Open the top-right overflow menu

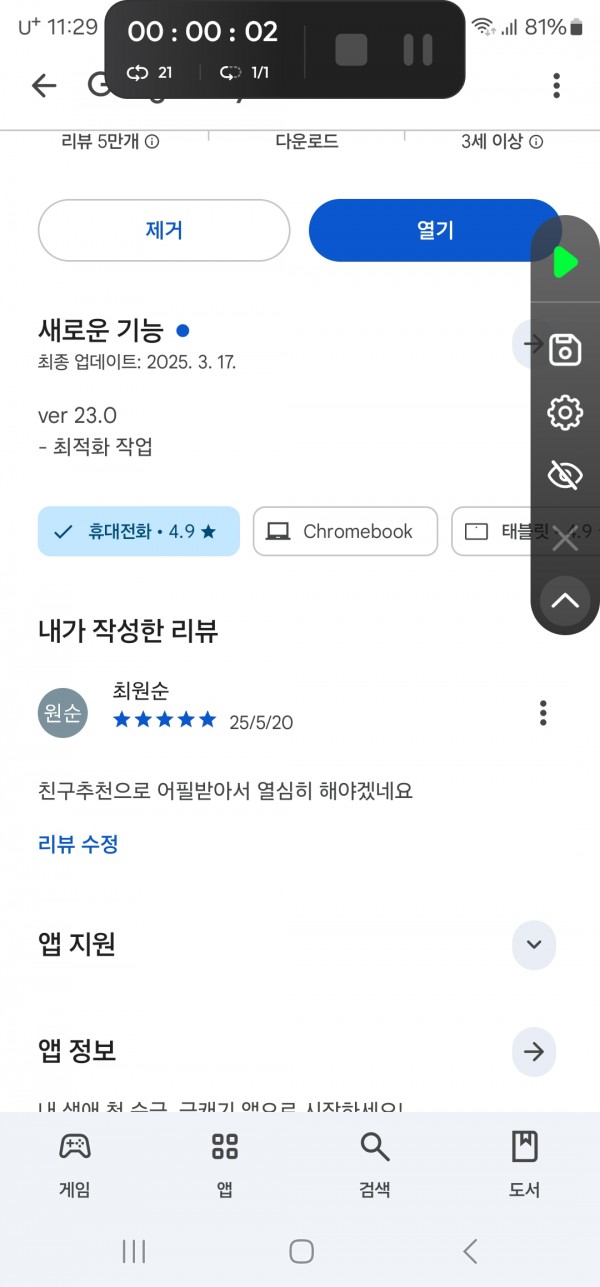(557, 86)
